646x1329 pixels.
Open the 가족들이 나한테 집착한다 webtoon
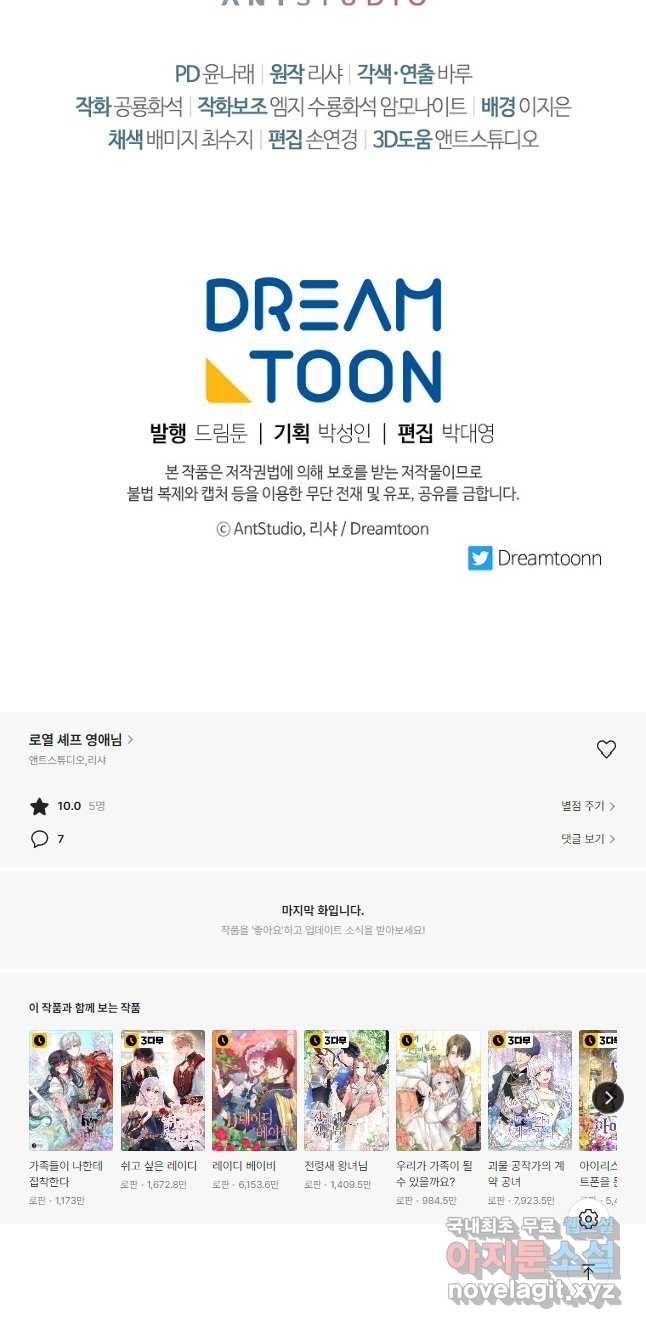coord(71,1090)
